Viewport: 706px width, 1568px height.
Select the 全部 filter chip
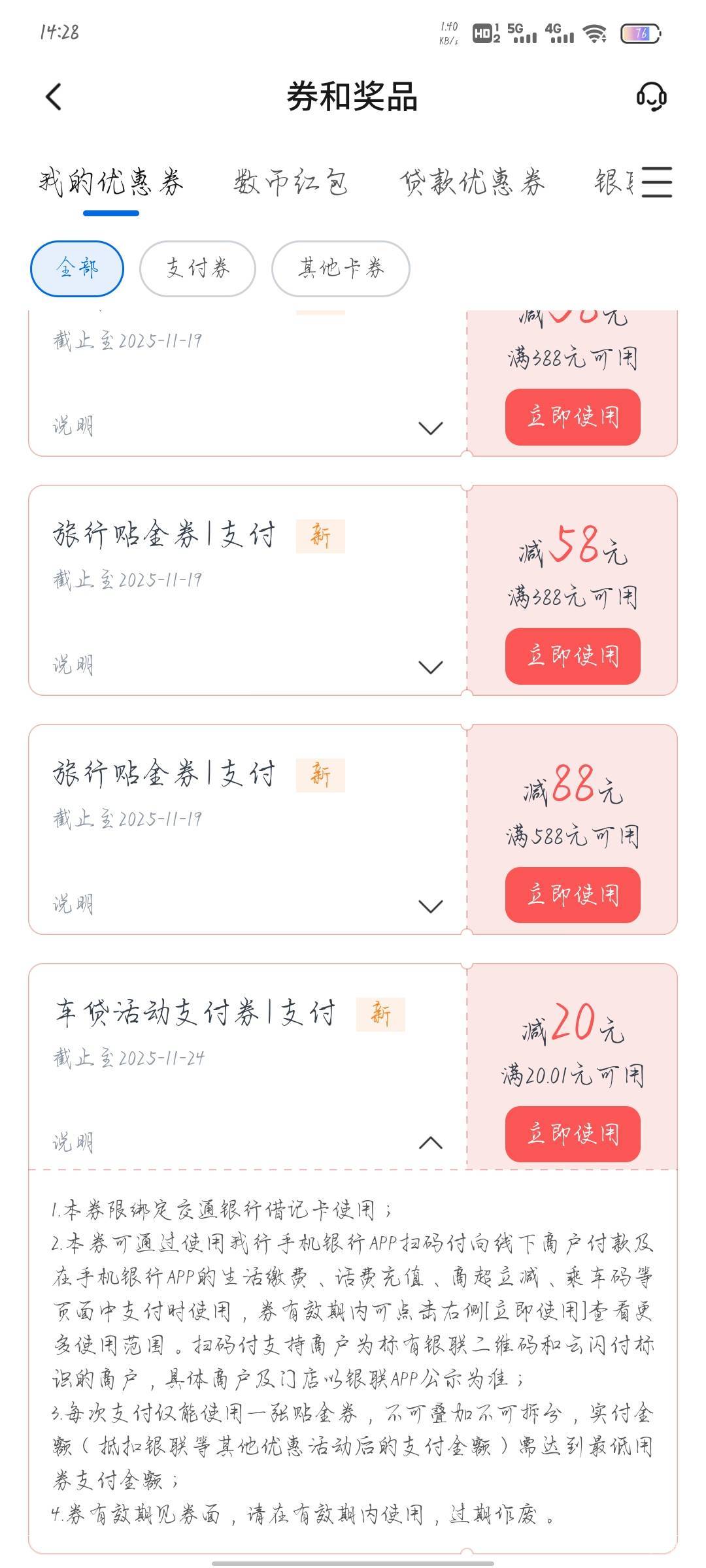77,269
